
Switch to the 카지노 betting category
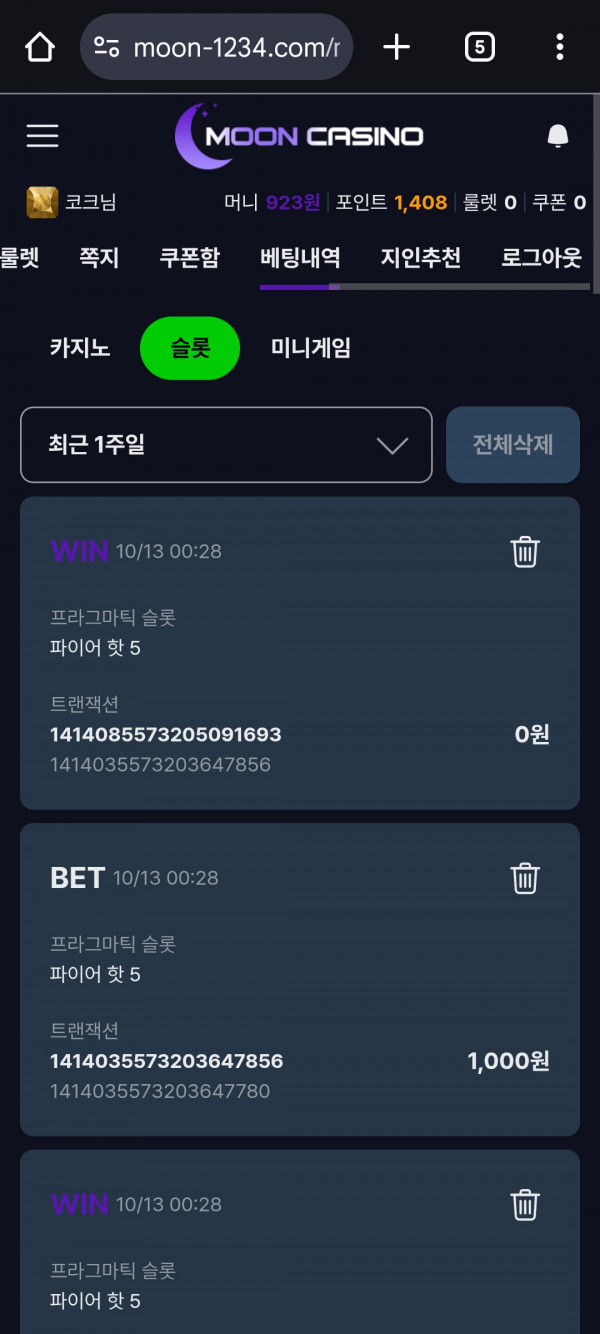coord(80,348)
